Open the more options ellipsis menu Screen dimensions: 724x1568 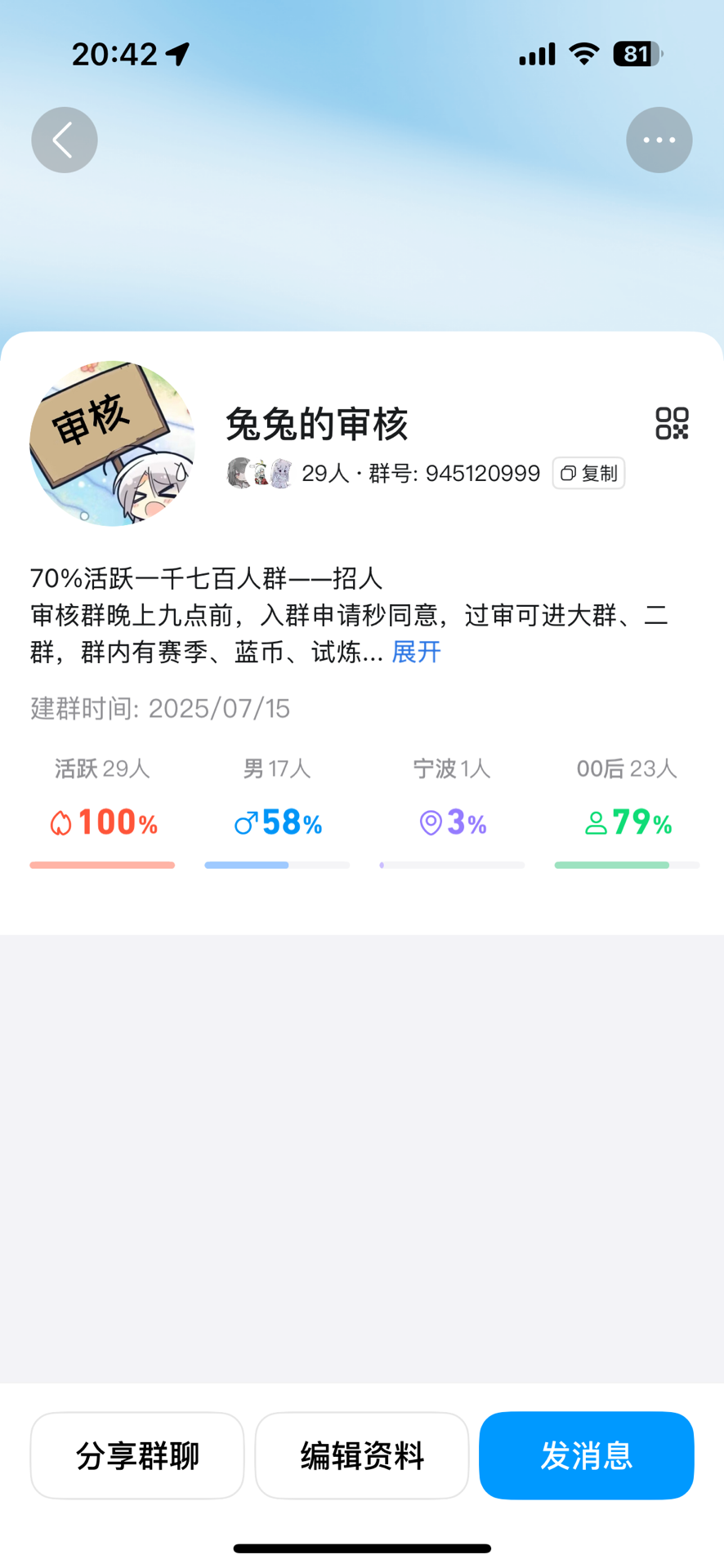pyautogui.click(x=659, y=140)
